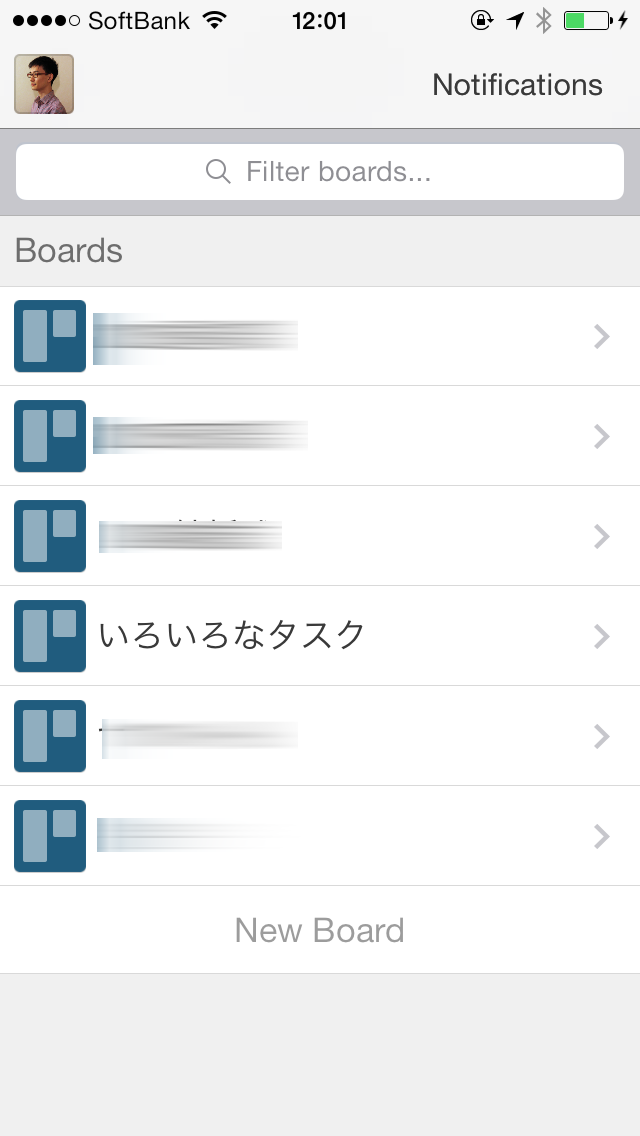640x1136 pixels.
Task: Tap the Filter boards search field
Action: point(320,172)
